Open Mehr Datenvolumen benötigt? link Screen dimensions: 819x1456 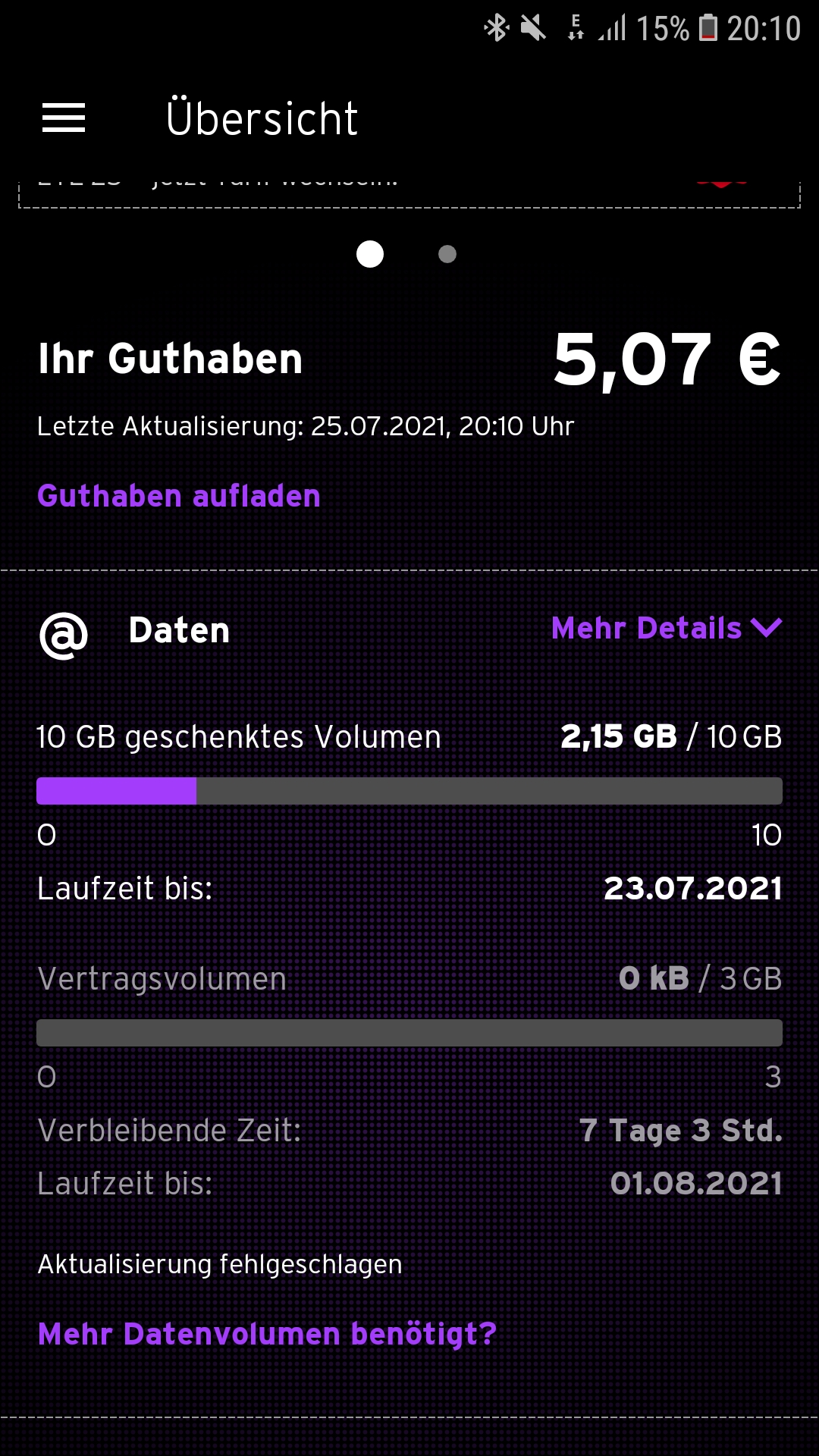coord(267,1334)
